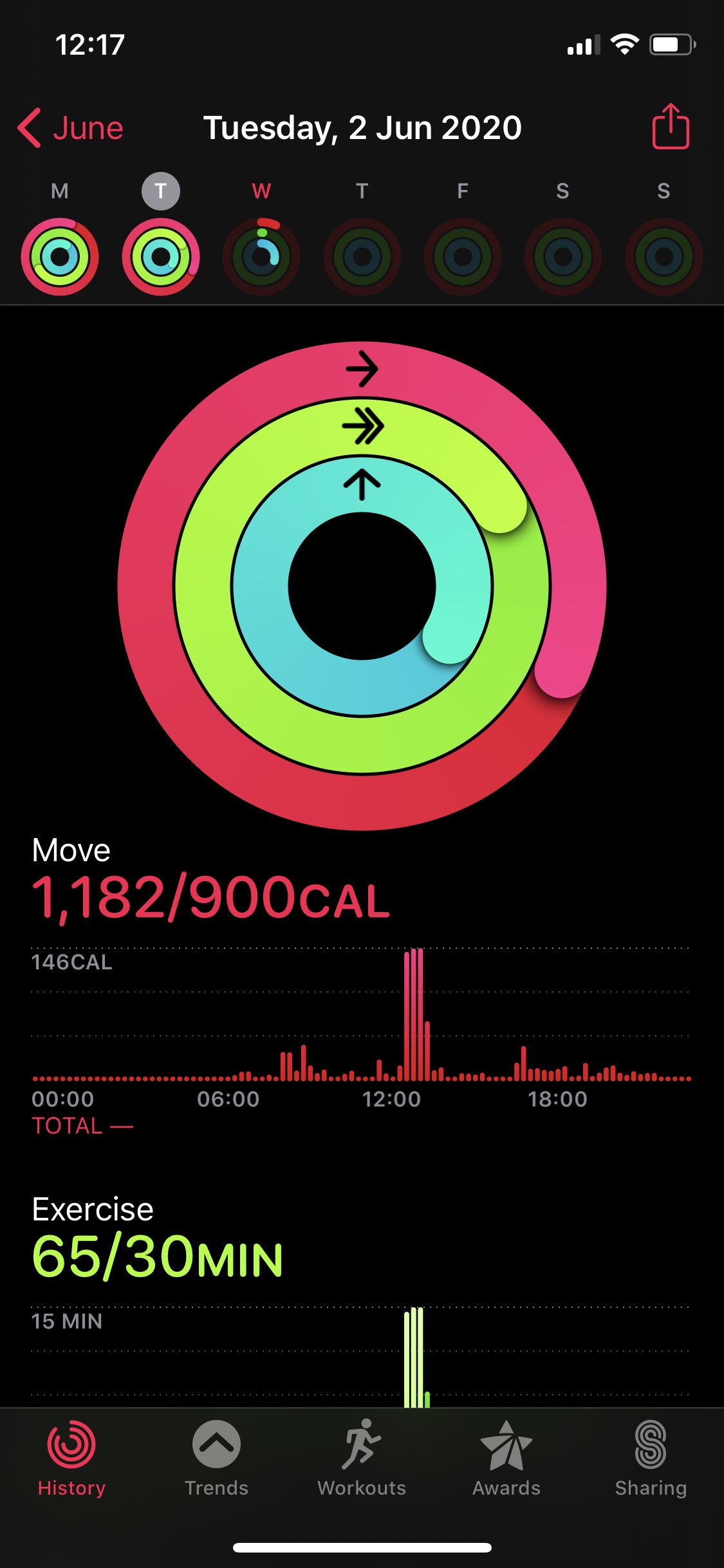The image size is (724, 1568).
Task: Share this day's activity summary
Action: pyautogui.click(x=671, y=126)
